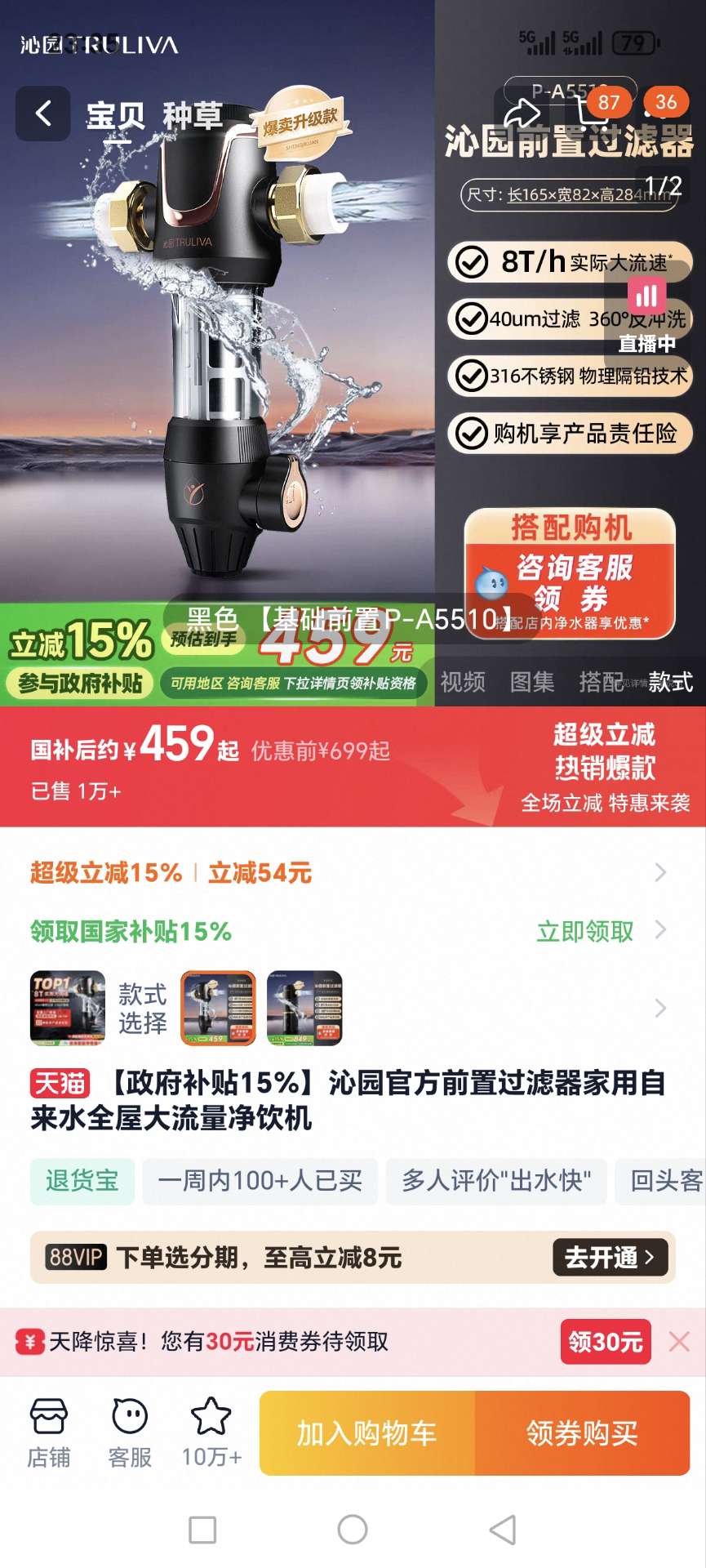Claim the coupon with 领30元
The height and width of the screenshot is (1568, 706).
(x=605, y=1342)
